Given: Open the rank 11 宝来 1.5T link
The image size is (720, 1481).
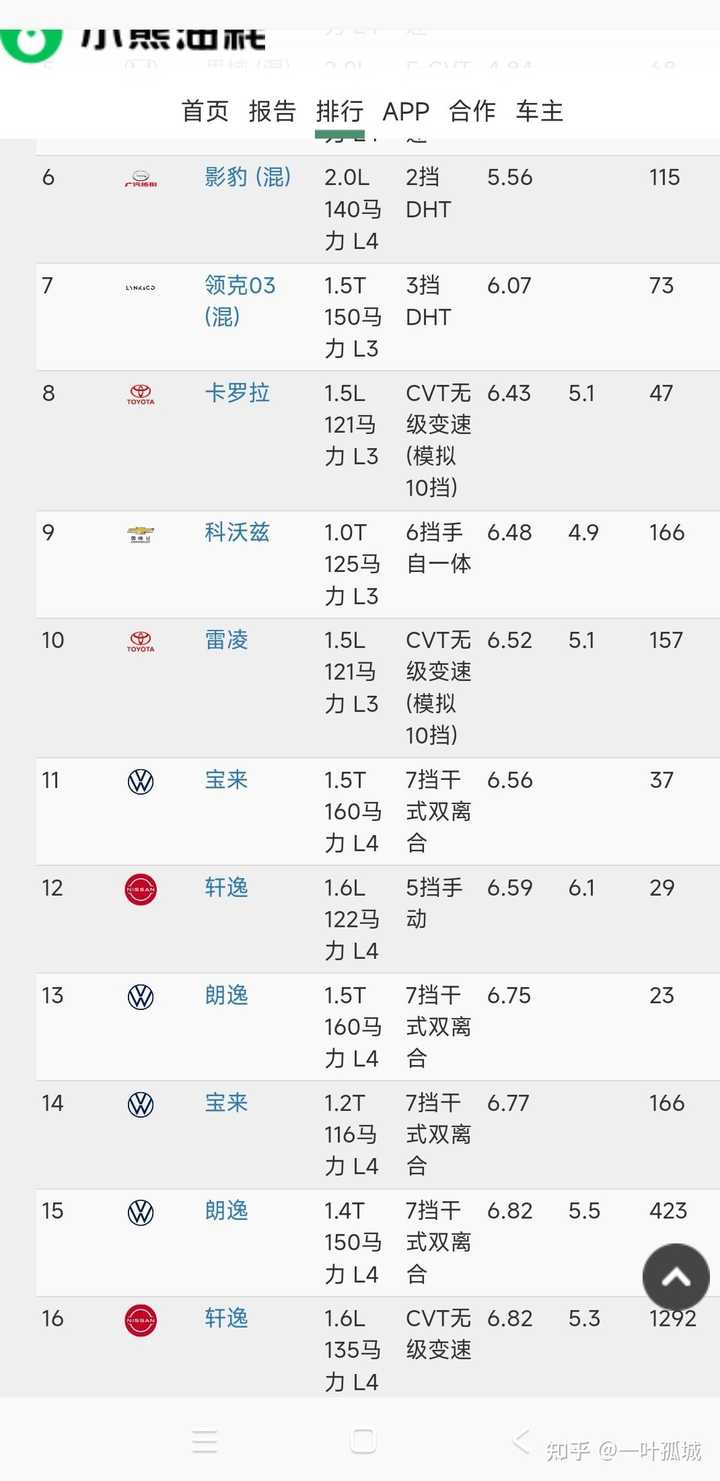Looking at the screenshot, I should pyautogui.click(x=226, y=780).
